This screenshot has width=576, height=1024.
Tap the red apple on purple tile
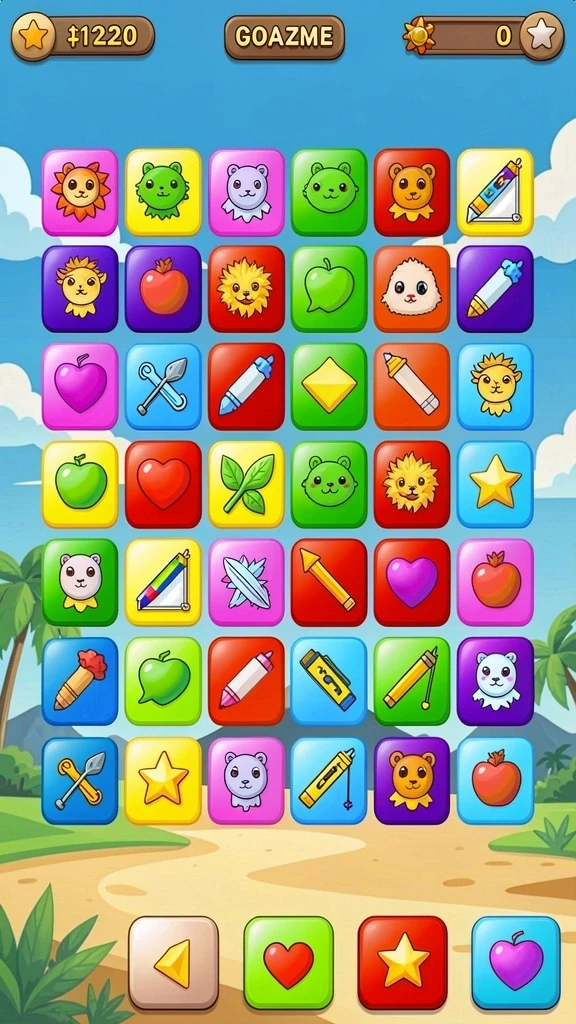click(x=163, y=289)
